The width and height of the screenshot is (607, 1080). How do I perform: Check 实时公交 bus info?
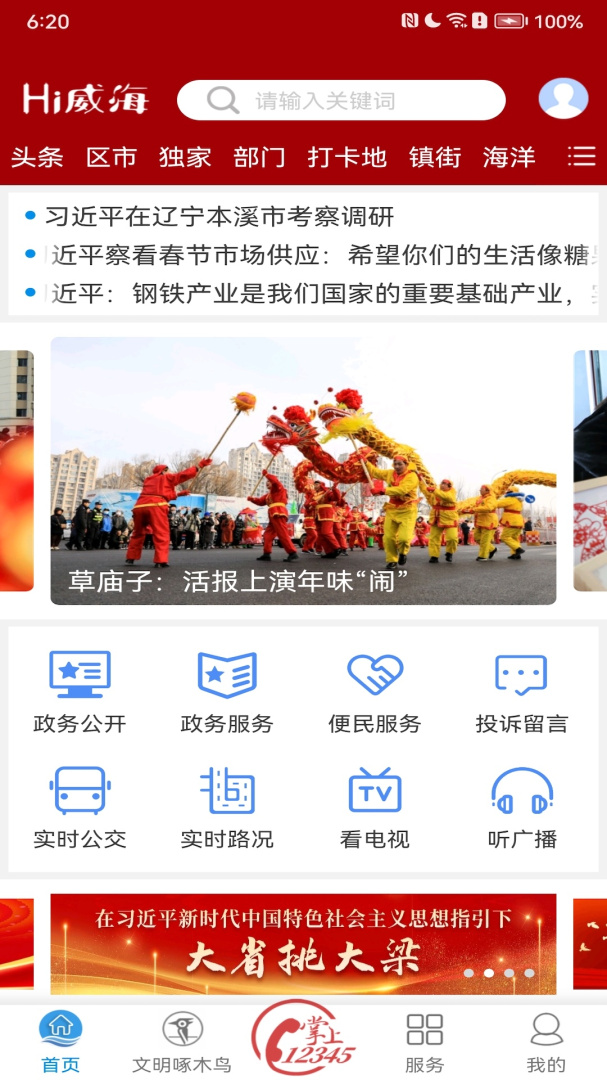[x=80, y=807]
